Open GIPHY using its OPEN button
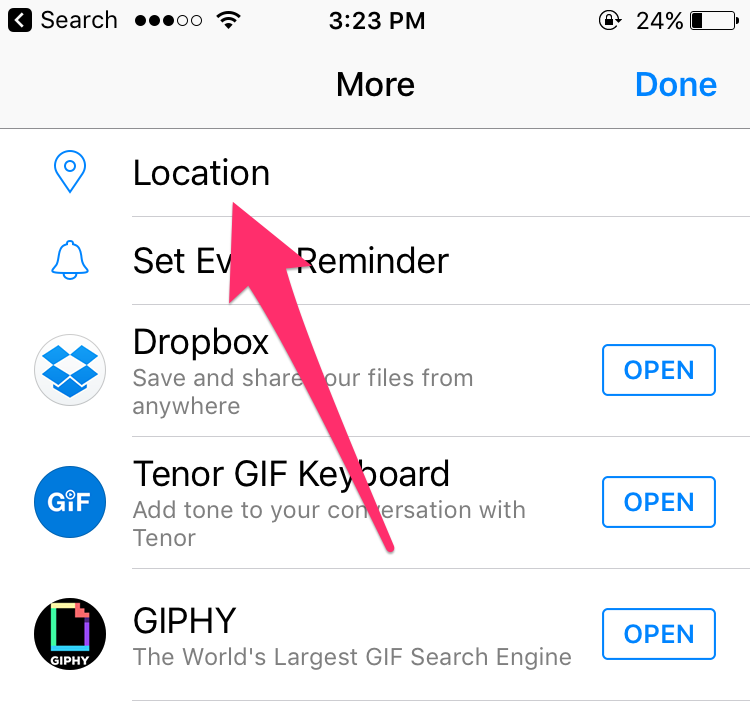750x723 pixels. click(x=658, y=634)
